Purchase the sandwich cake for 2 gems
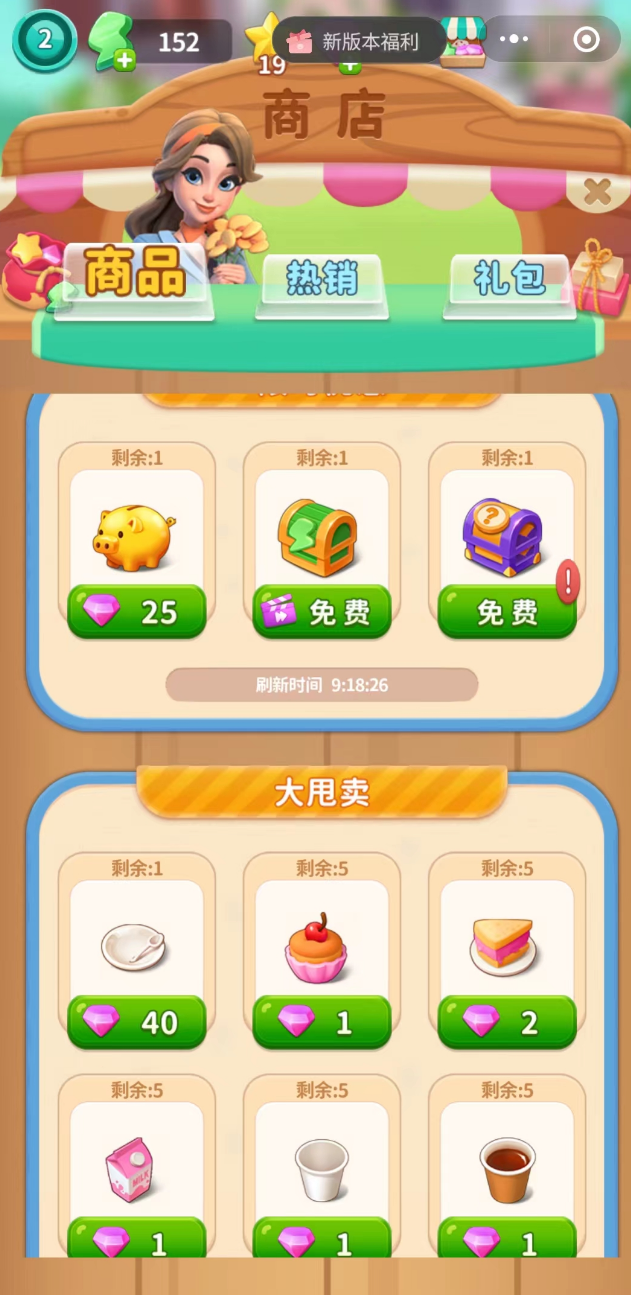The height and width of the screenshot is (1295, 631). (x=507, y=1022)
